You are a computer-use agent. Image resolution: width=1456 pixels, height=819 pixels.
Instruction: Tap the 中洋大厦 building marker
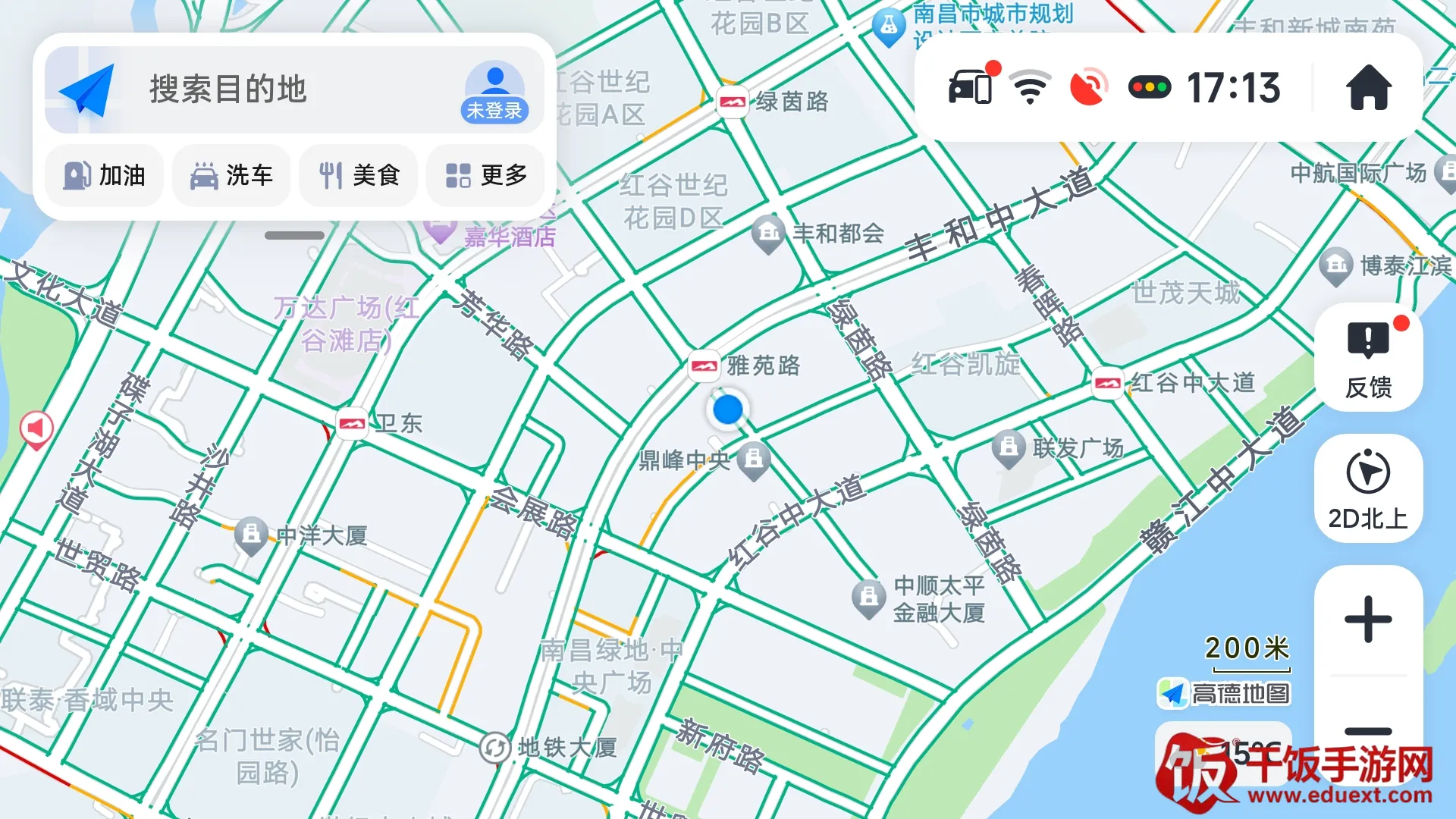click(x=251, y=535)
